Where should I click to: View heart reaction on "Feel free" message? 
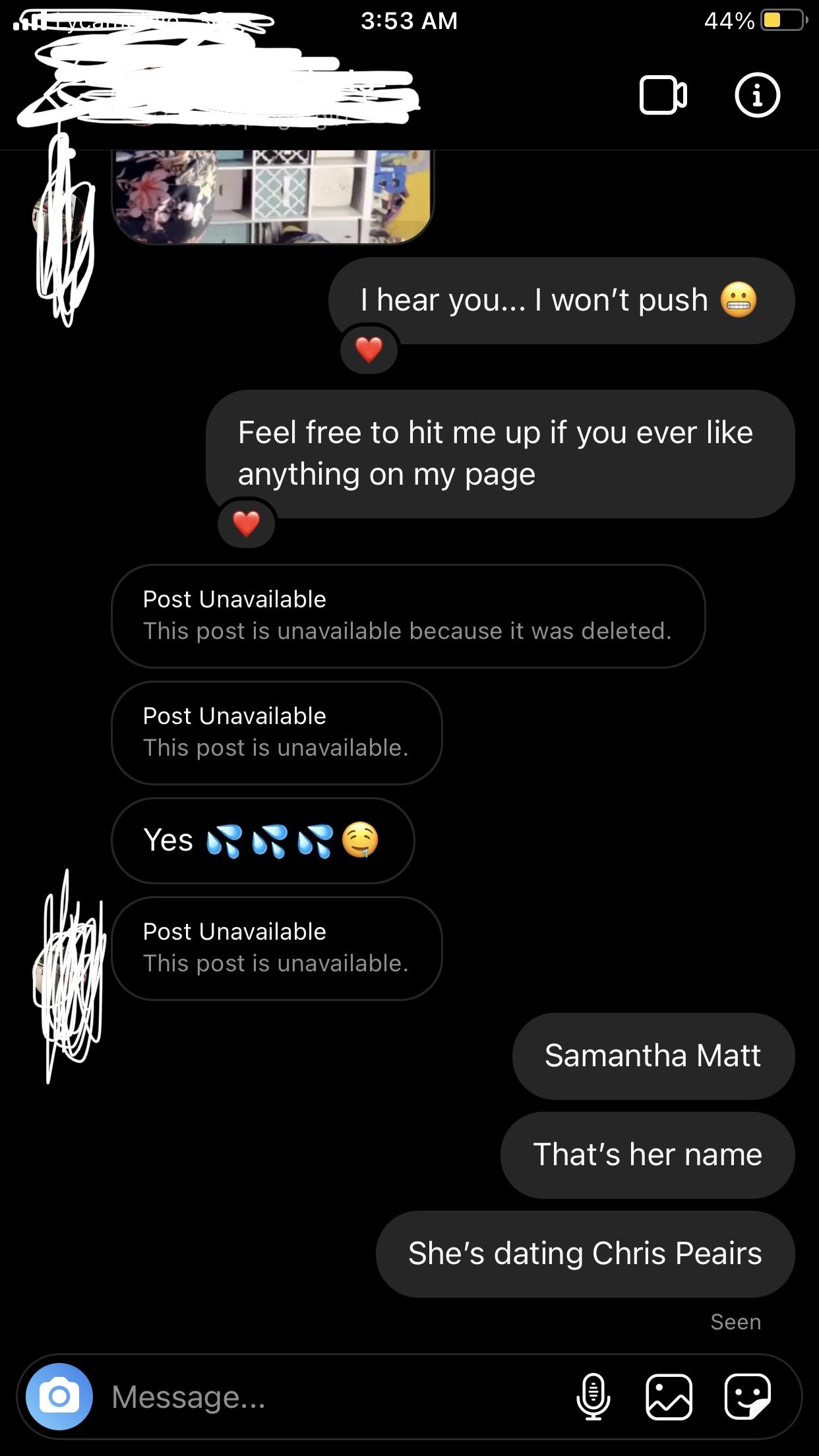pos(247,524)
